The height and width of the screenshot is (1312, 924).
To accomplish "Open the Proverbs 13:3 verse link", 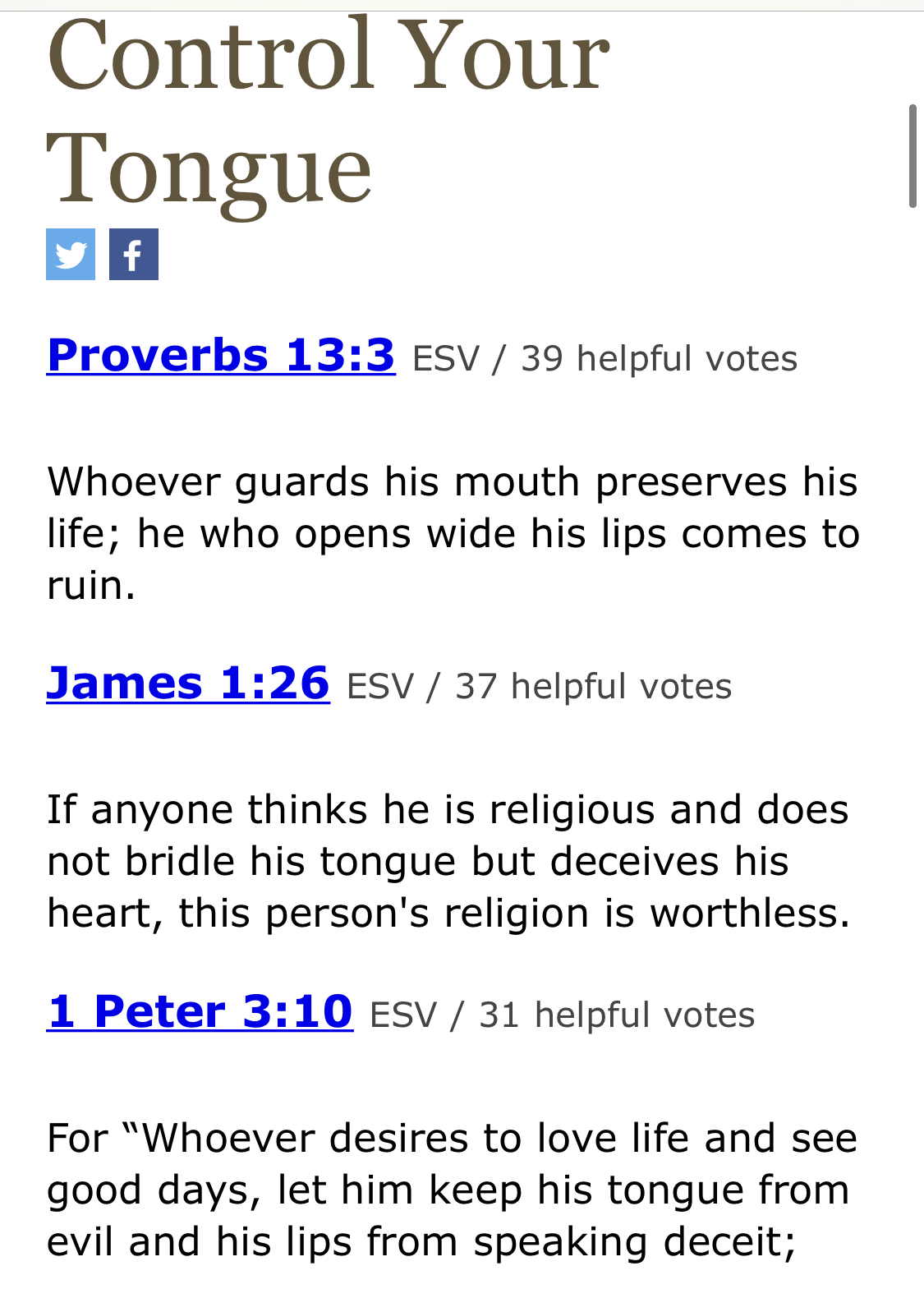I will [221, 355].
